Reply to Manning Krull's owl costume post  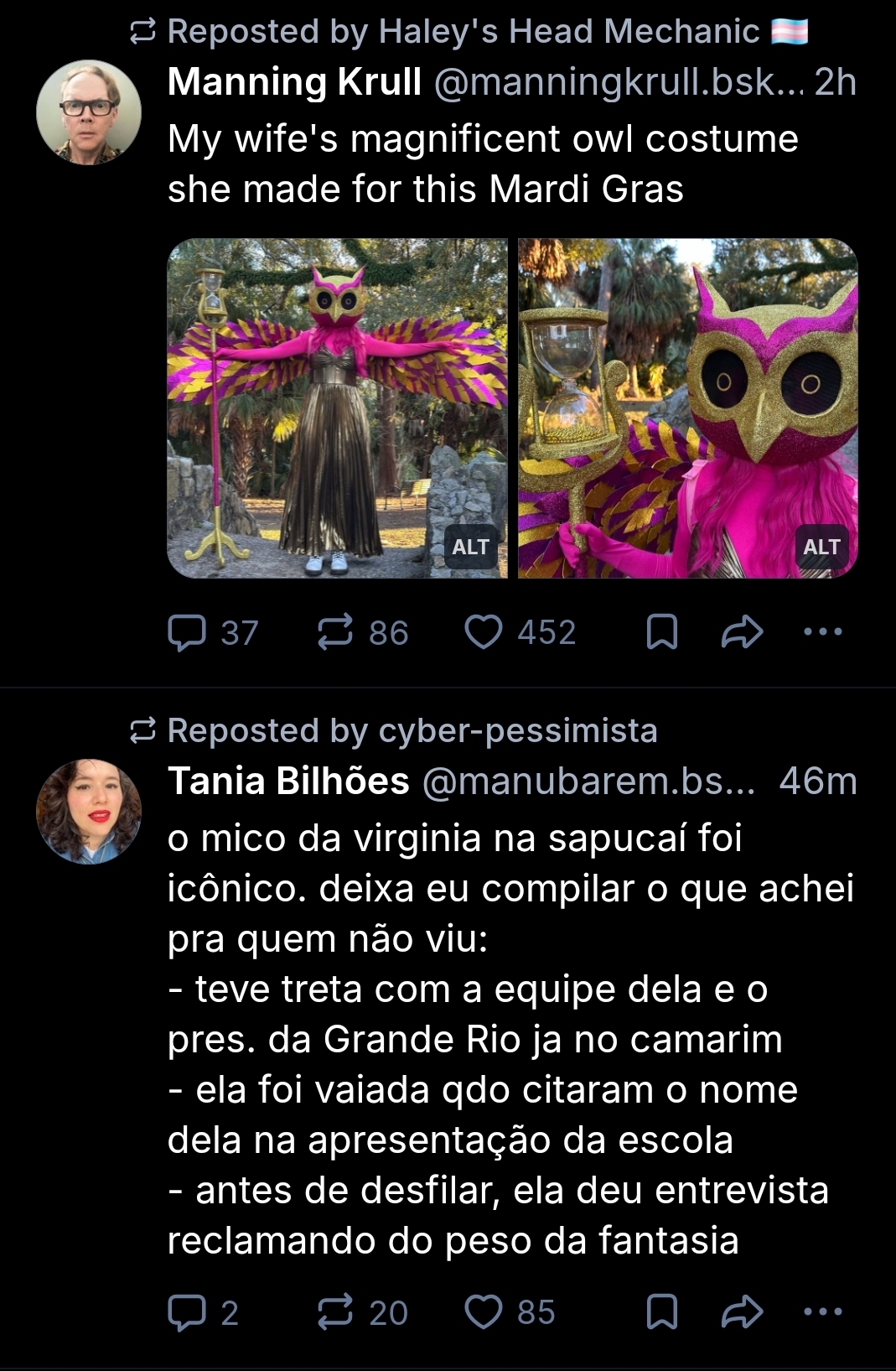[x=187, y=632]
